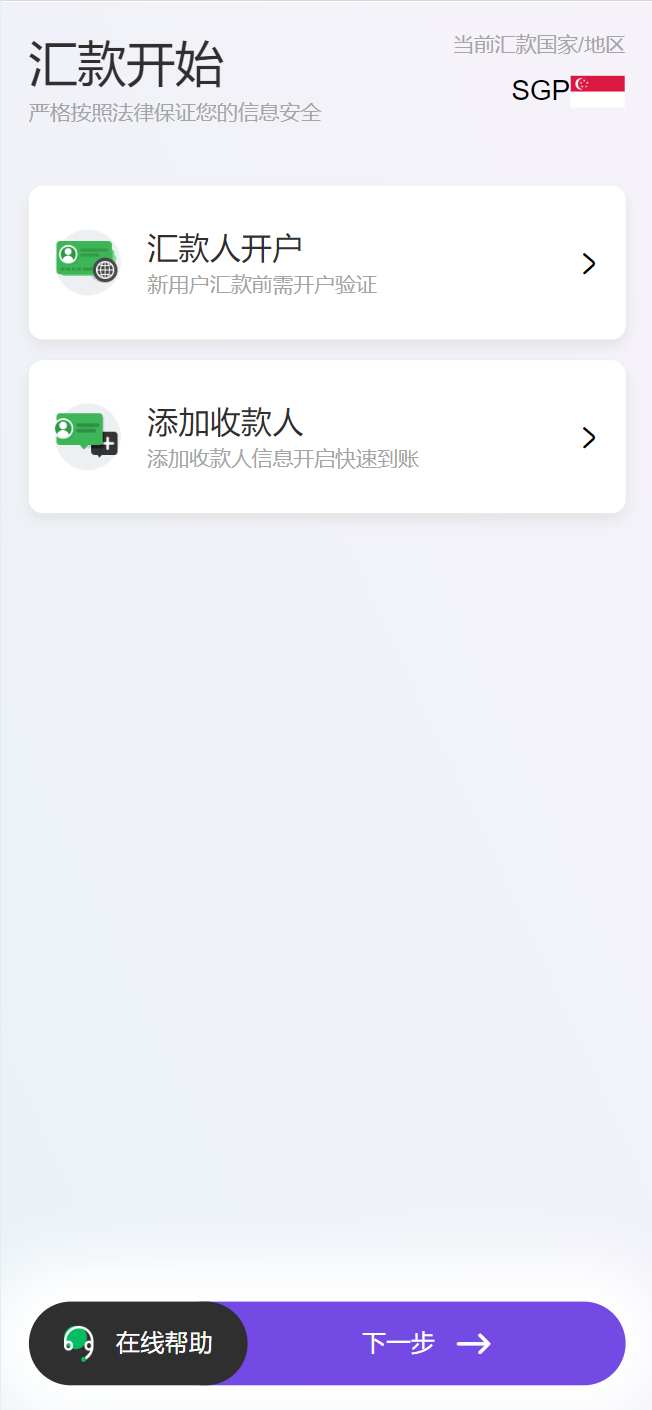This screenshot has height=1410, width=652.
Task: Open 添加收款人 to add a payee
Action: (326, 437)
